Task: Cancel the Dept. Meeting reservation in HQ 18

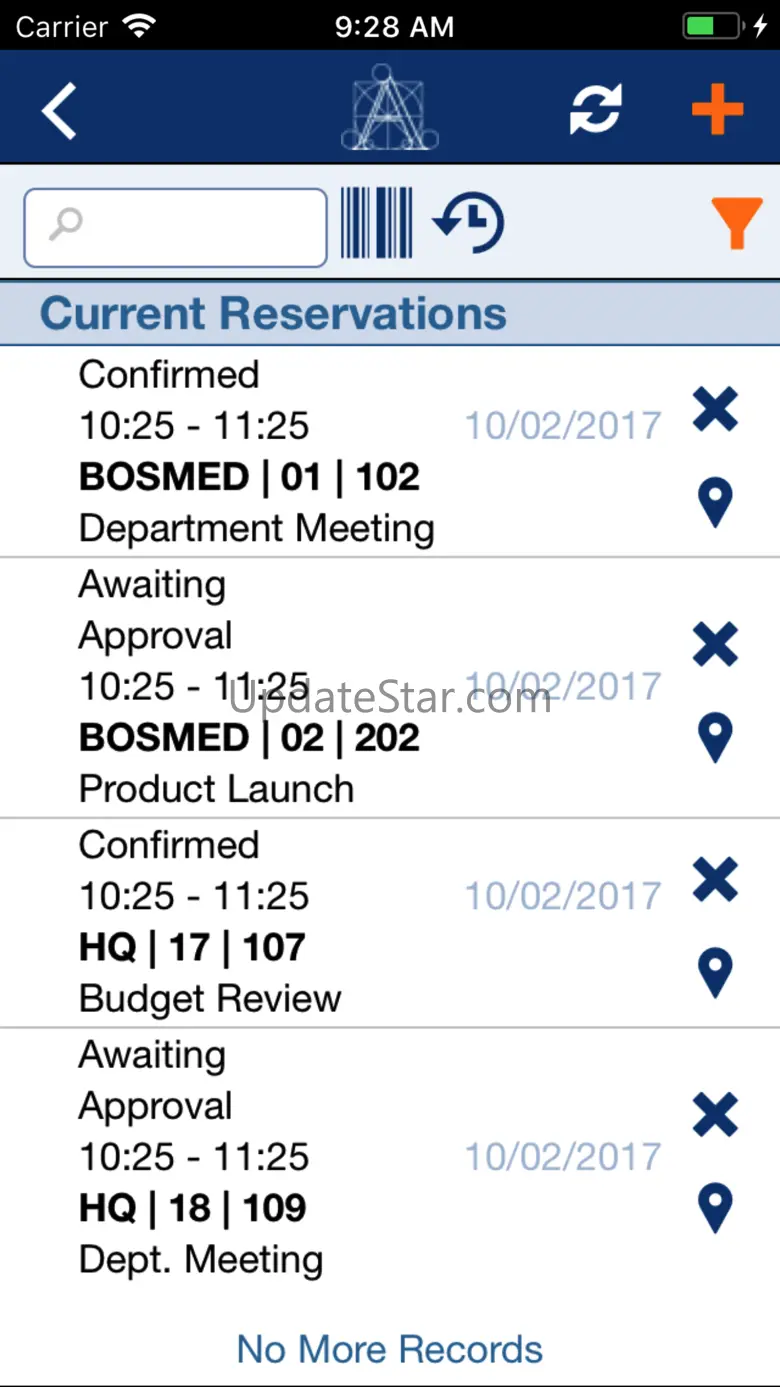Action: 715,1115
